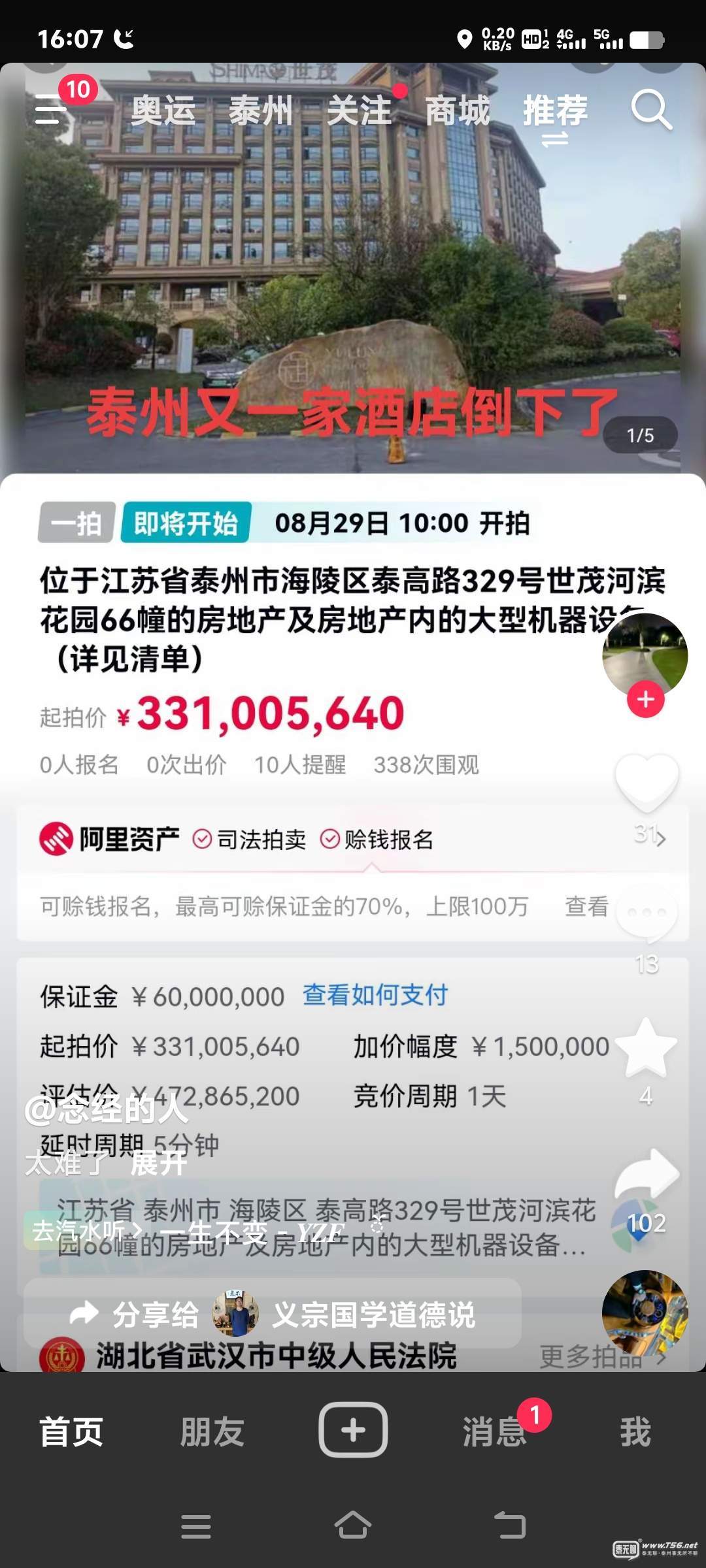The width and height of the screenshot is (706, 1568).
Task: Go to the 朋友 tab
Action: (x=212, y=1432)
